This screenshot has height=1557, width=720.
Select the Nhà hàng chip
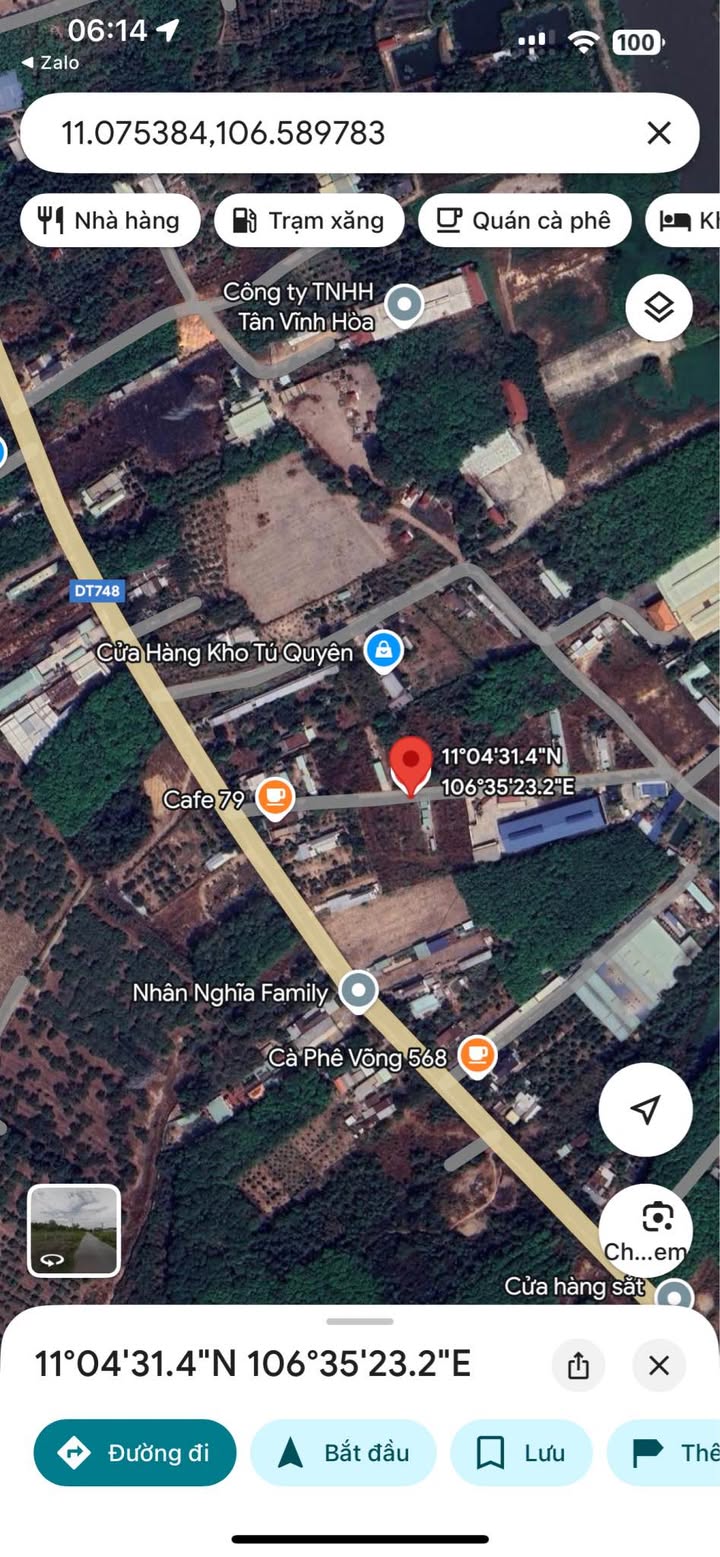(x=110, y=220)
